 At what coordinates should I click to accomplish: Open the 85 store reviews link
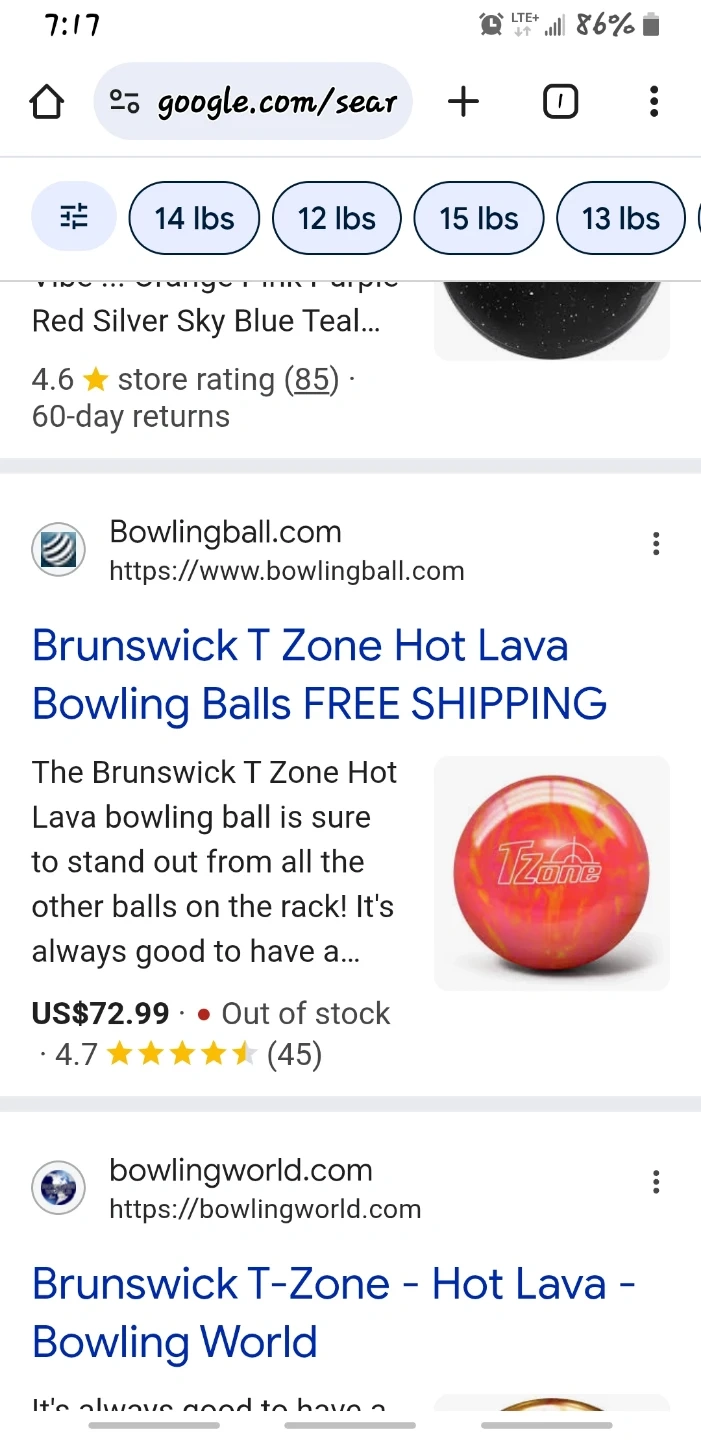click(312, 379)
